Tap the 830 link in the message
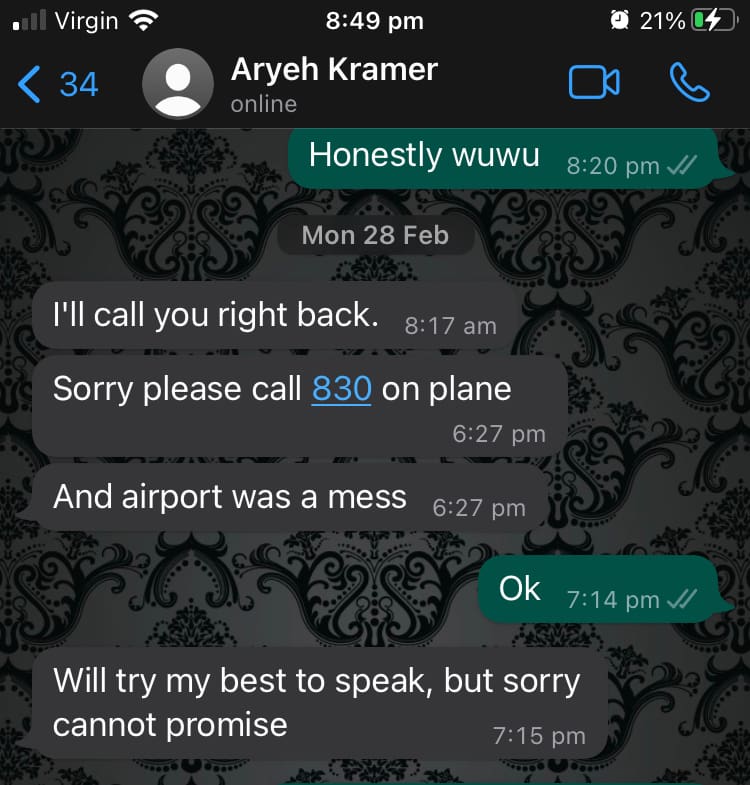 point(341,389)
